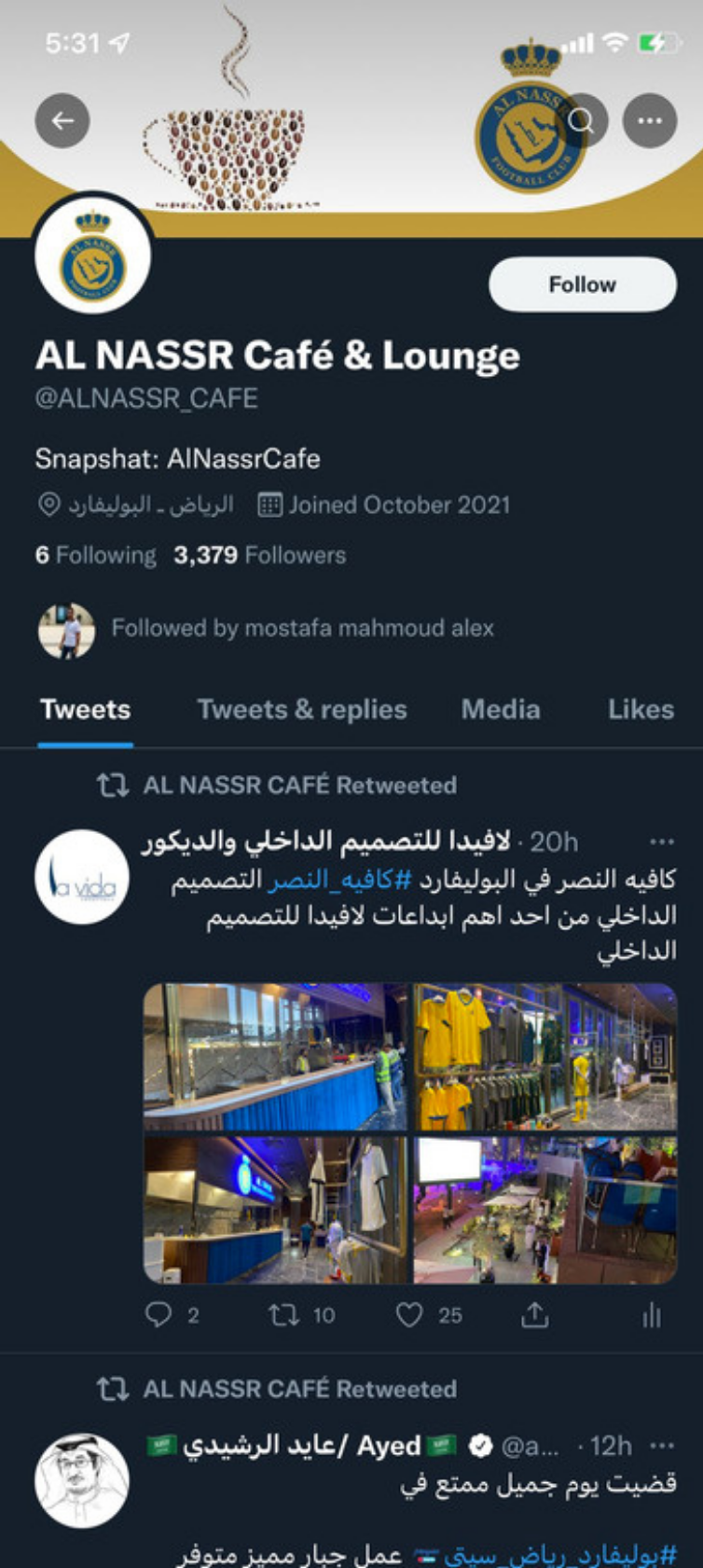The width and height of the screenshot is (703, 1568).
Task: Open the profile overflow menu
Action: (650, 120)
